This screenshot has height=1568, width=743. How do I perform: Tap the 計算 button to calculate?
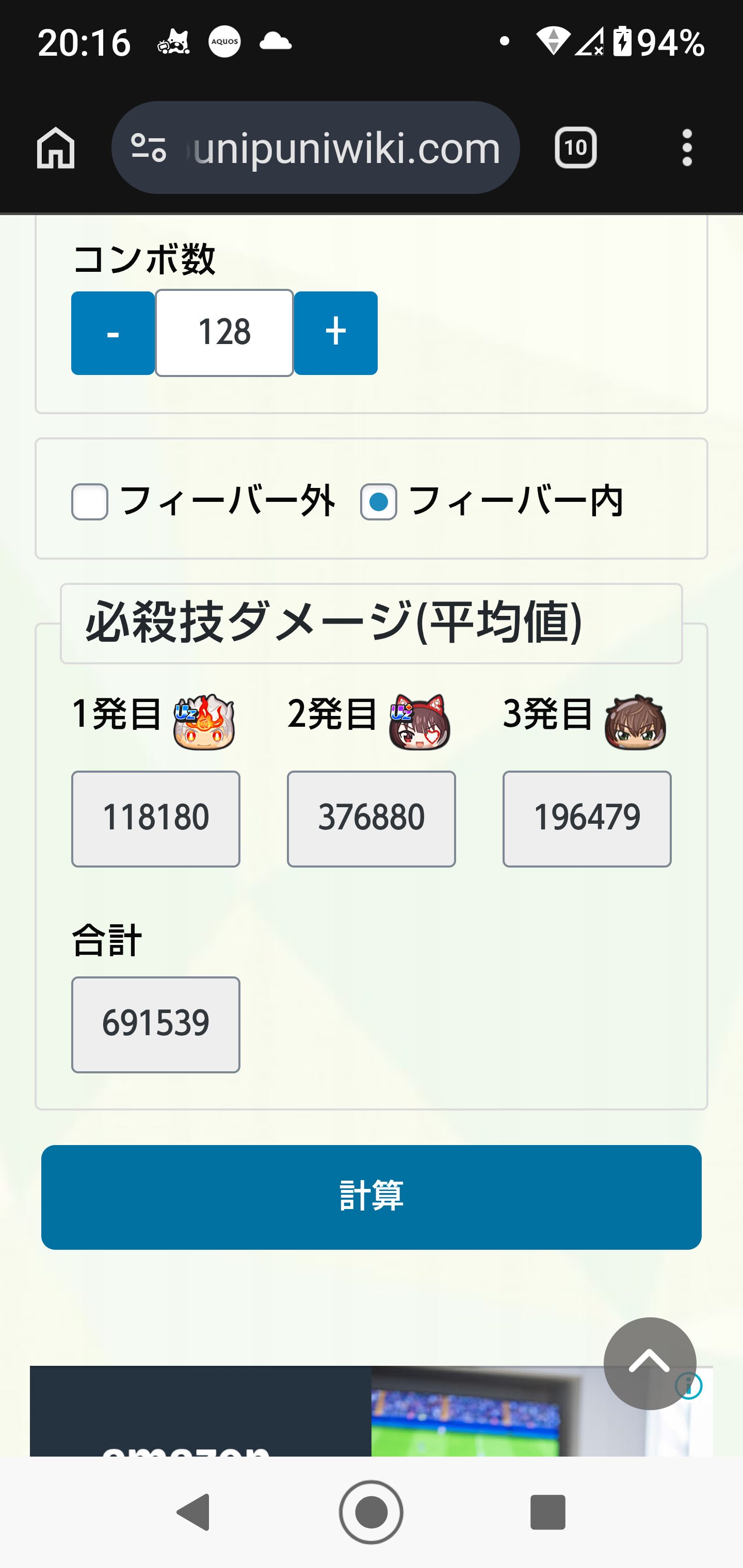(x=372, y=1197)
